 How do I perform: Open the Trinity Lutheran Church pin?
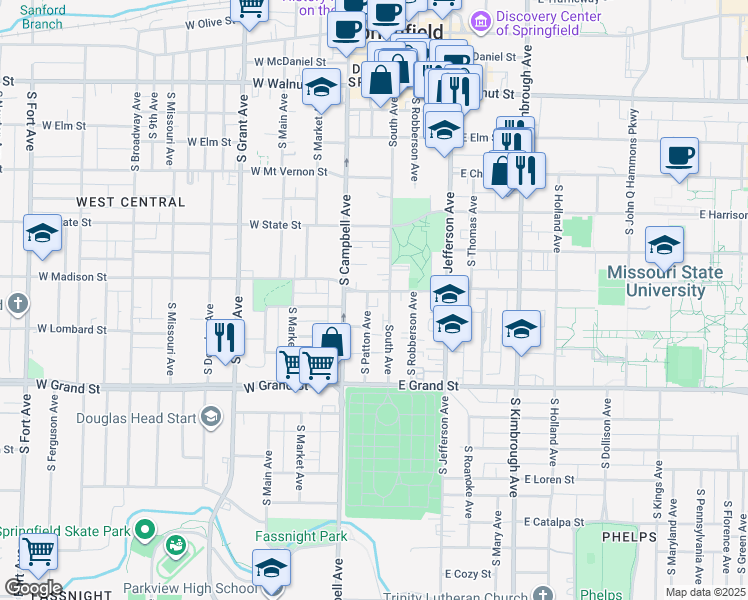coord(542,592)
